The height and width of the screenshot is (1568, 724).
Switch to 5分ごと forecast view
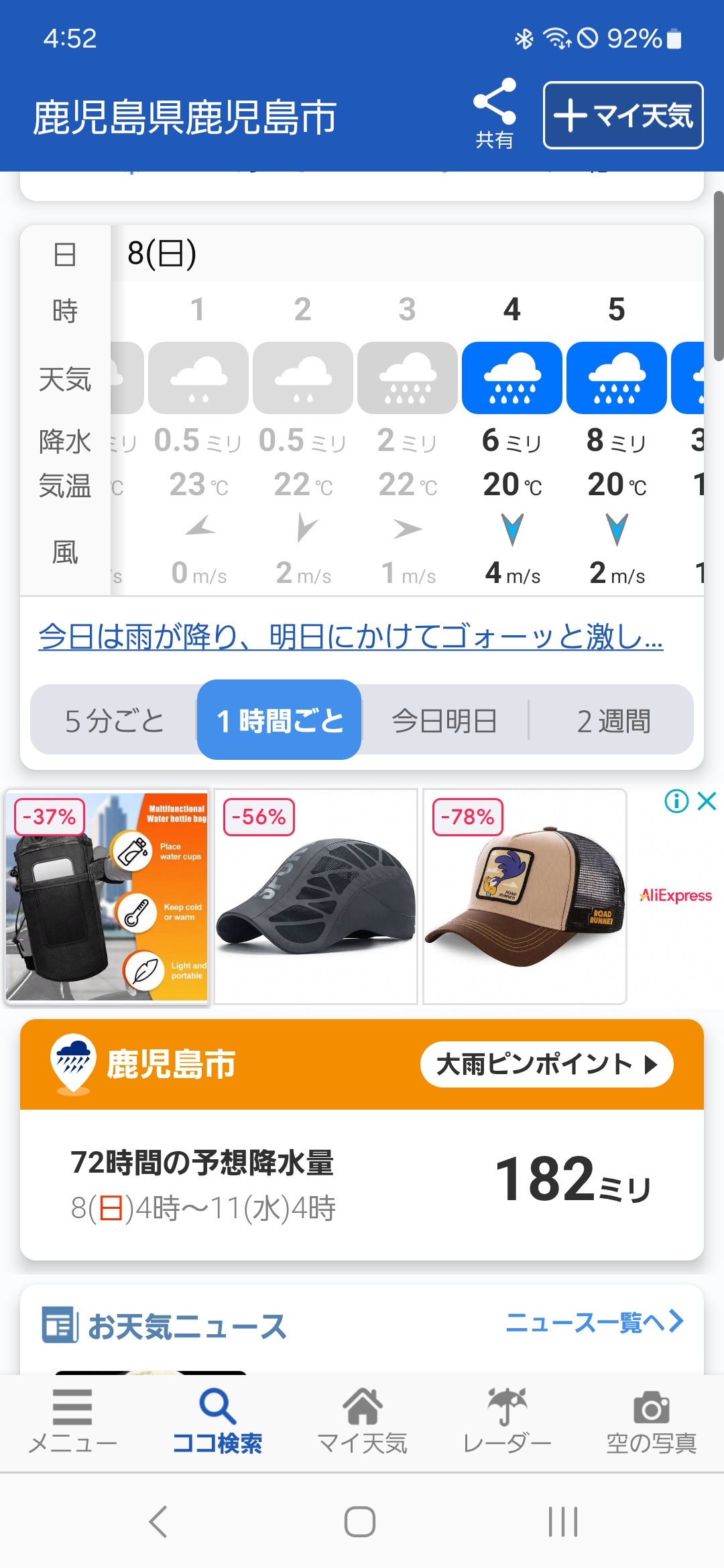pos(114,721)
